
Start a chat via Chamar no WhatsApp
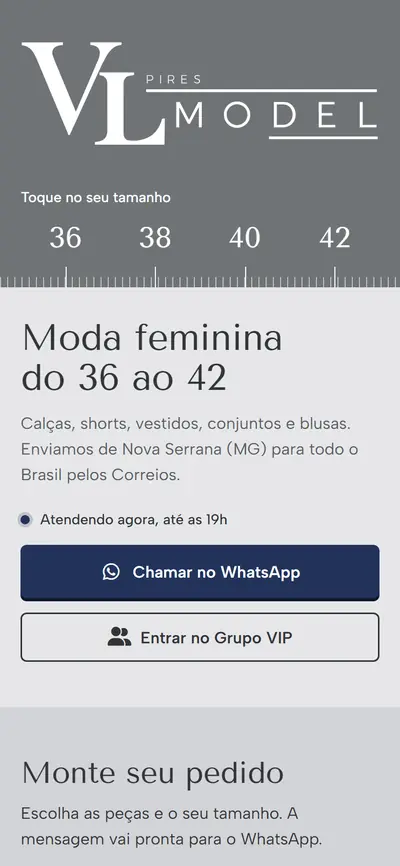coord(200,572)
